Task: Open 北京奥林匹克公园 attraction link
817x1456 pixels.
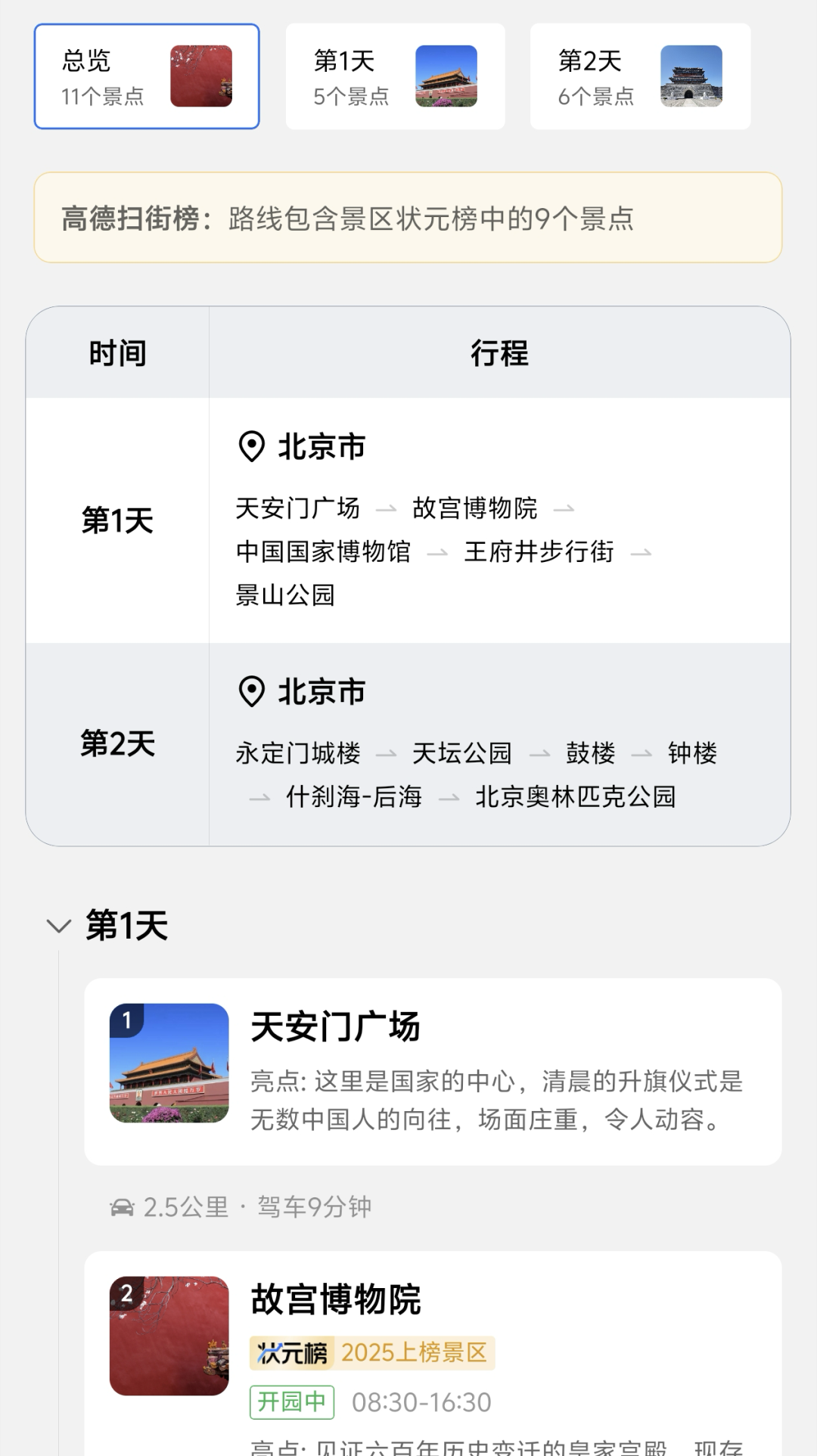Action: tap(576, 797)
